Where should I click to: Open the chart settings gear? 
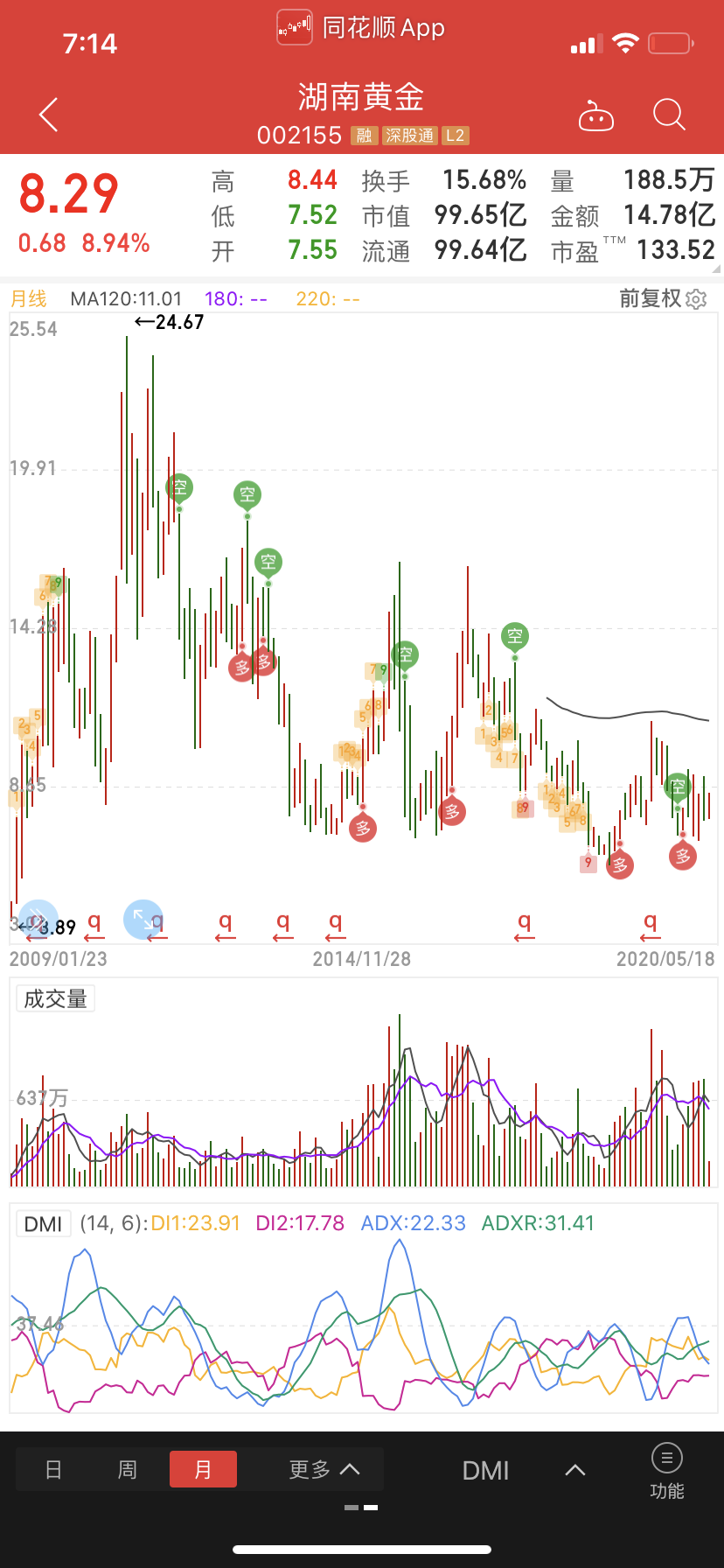tap(695, 299)
